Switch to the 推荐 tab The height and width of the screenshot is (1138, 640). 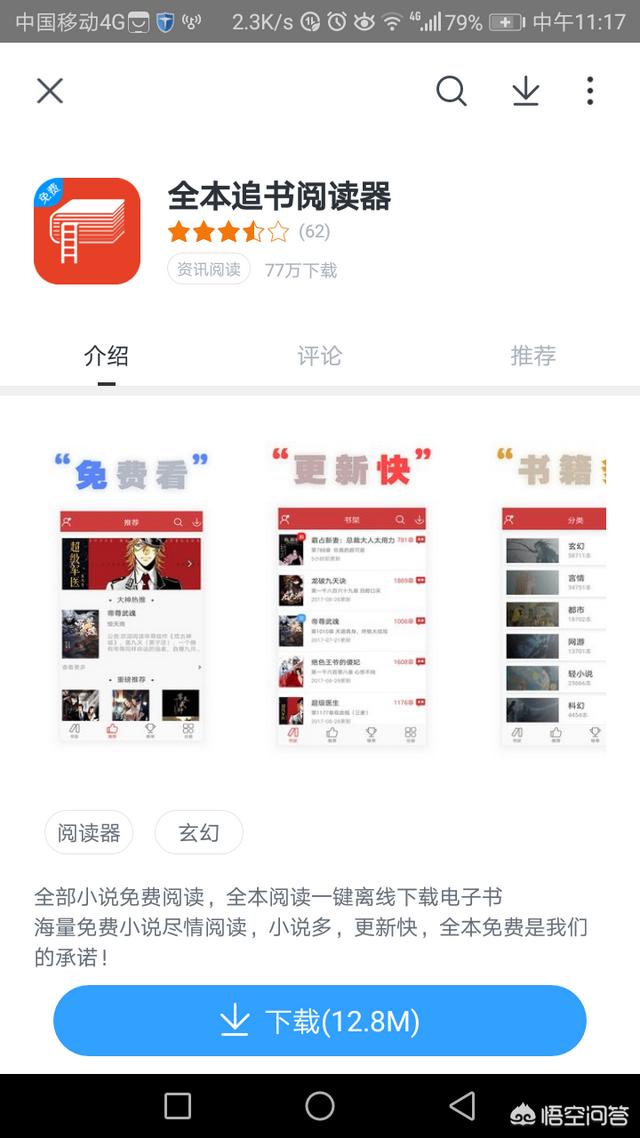(532, 355)
